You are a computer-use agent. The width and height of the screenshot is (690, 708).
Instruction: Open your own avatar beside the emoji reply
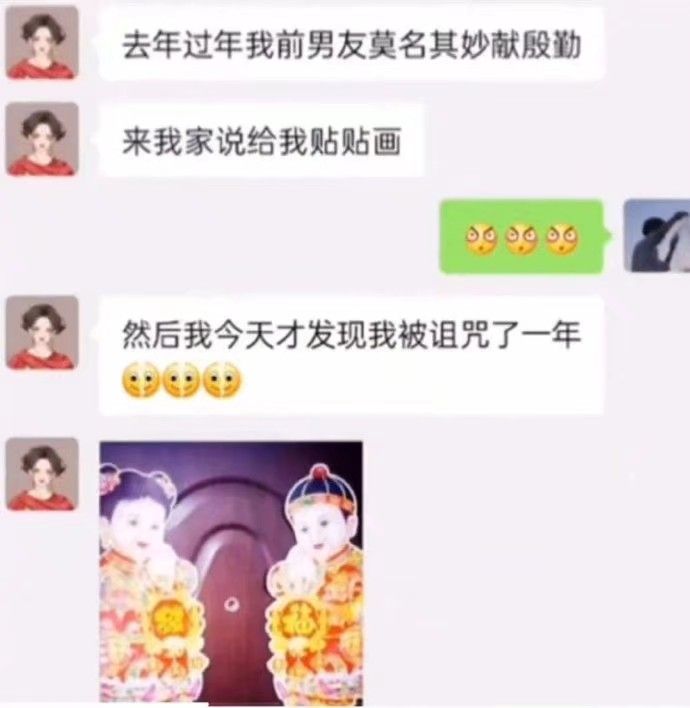pyautogui.click(x=656, y=235)
